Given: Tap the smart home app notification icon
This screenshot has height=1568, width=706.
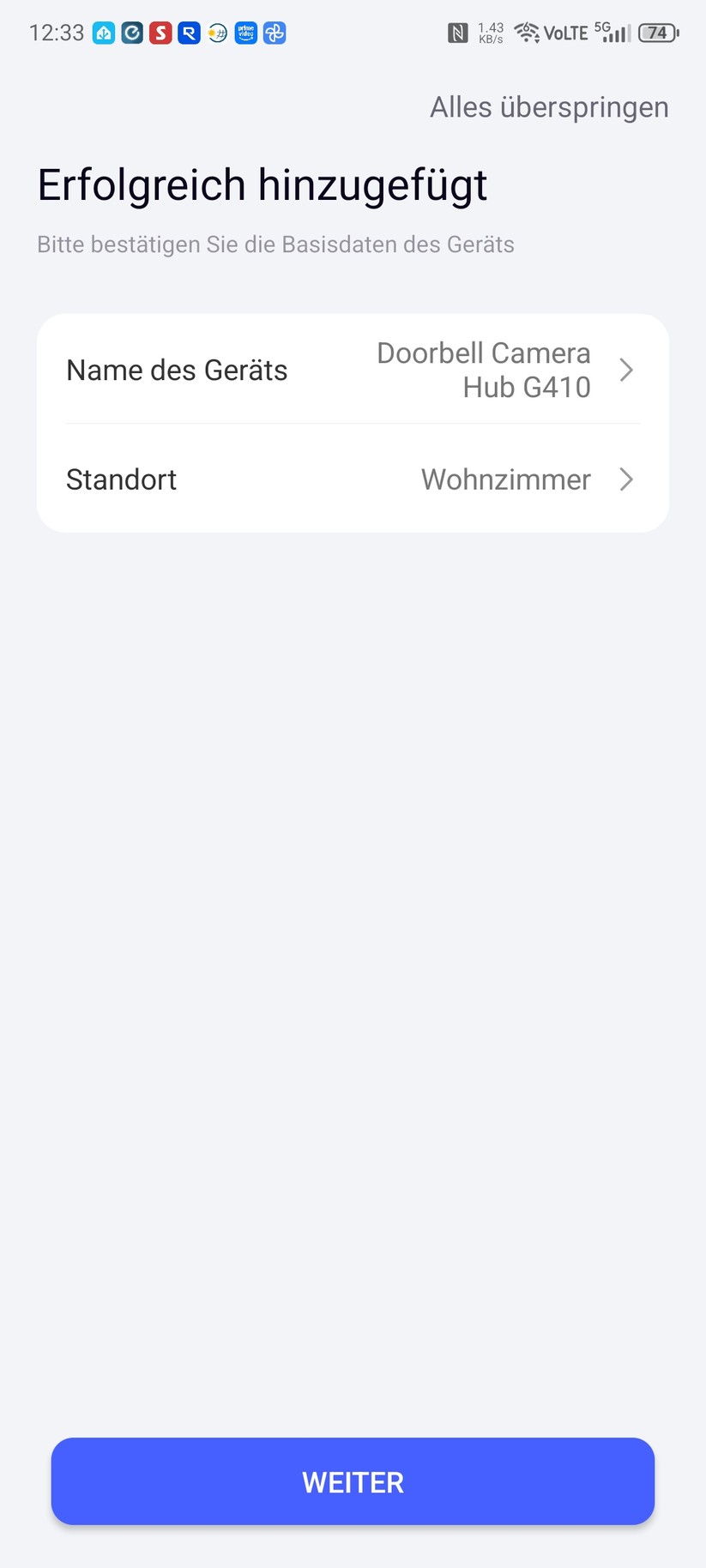Looking at the screenshot, I should (x=103, y=33).
